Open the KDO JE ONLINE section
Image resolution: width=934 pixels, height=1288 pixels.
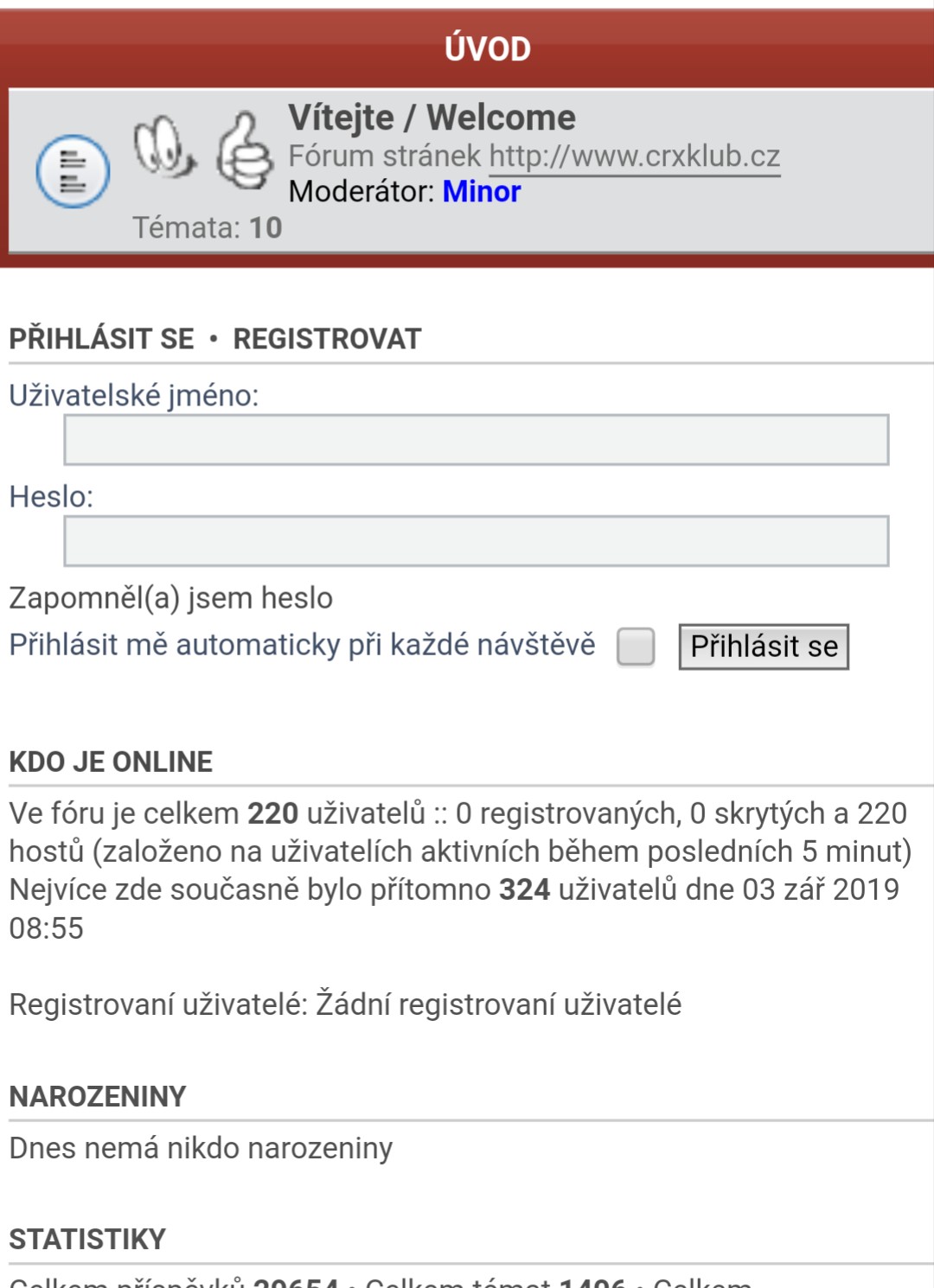(x=111, y=762)
